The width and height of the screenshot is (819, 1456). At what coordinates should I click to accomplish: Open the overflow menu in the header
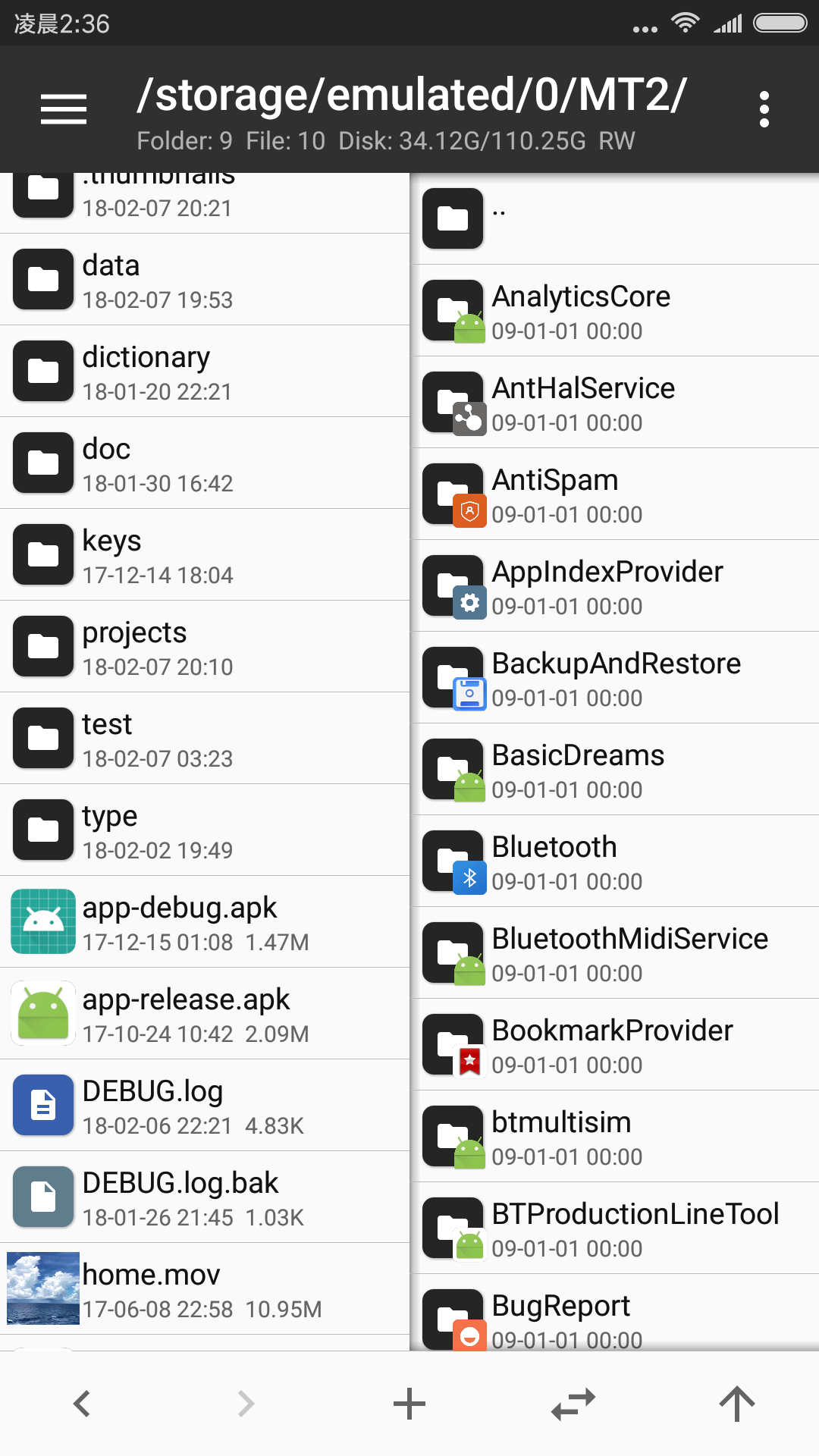764,109
